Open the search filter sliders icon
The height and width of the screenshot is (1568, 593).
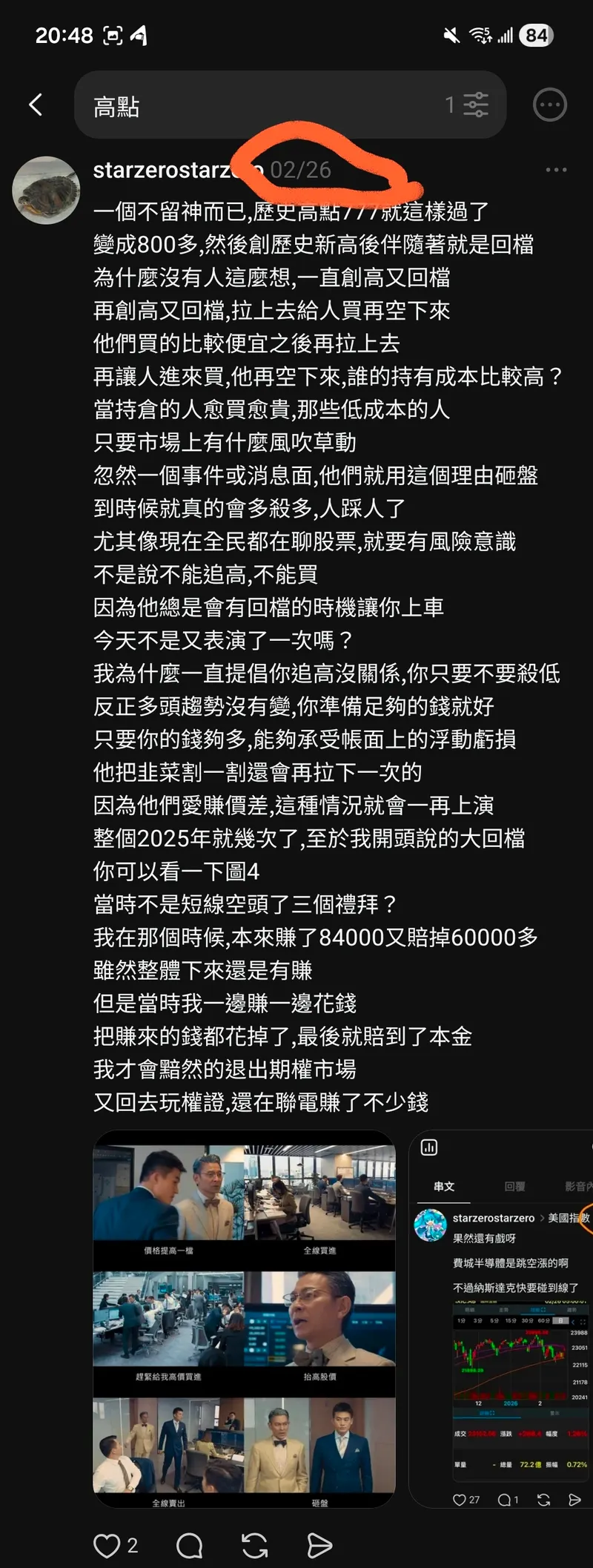pyautogui.click(x=475, y=105)
